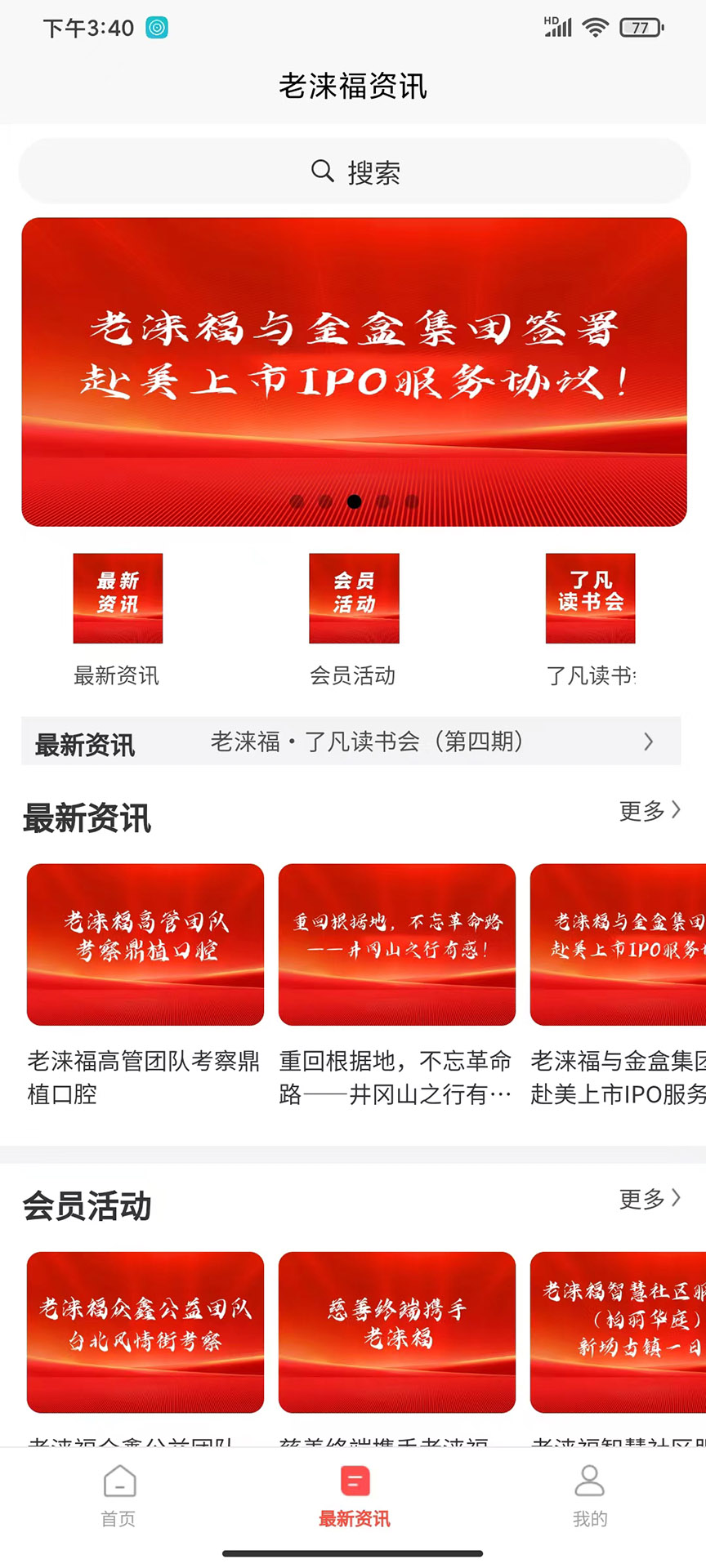Screen dimensions: 706x1568
Task: Open activity 老涞福众鑫公益团队台北风情街考察
Action: (145, 1331)
